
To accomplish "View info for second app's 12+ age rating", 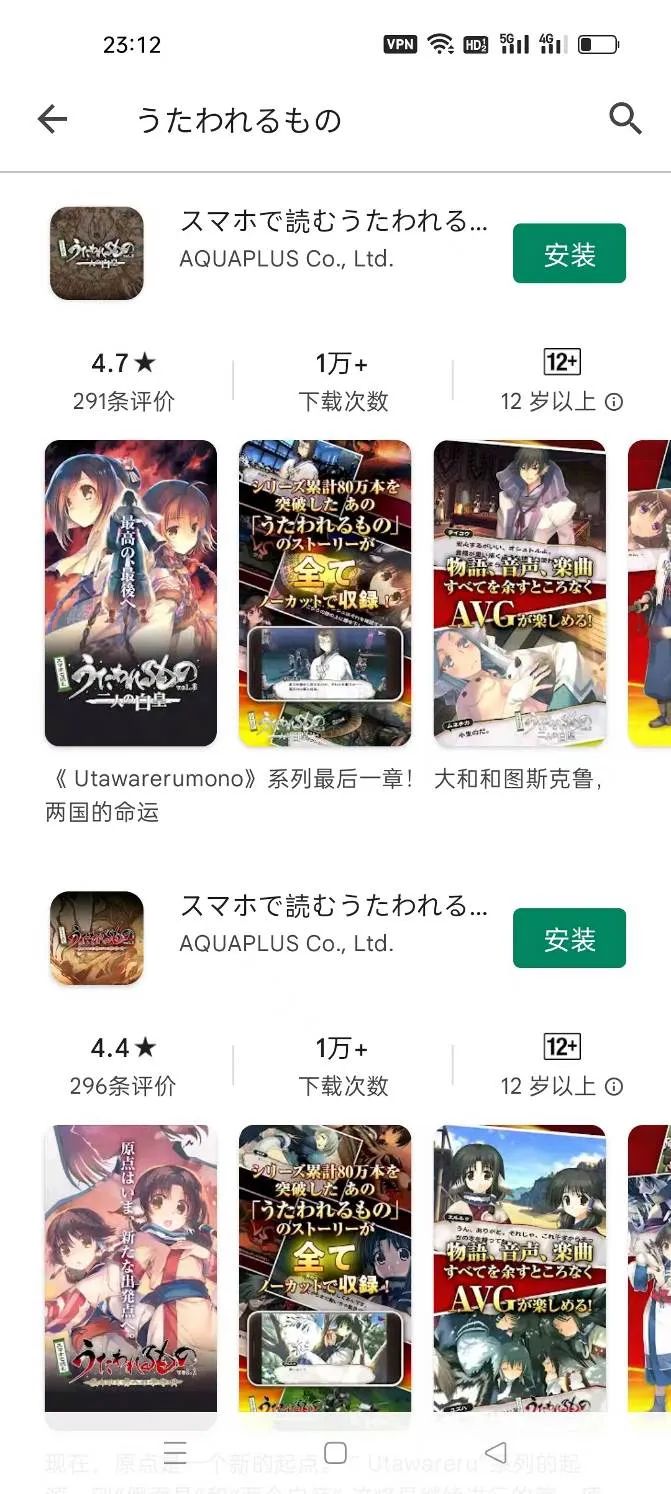I will point(614,1087).
